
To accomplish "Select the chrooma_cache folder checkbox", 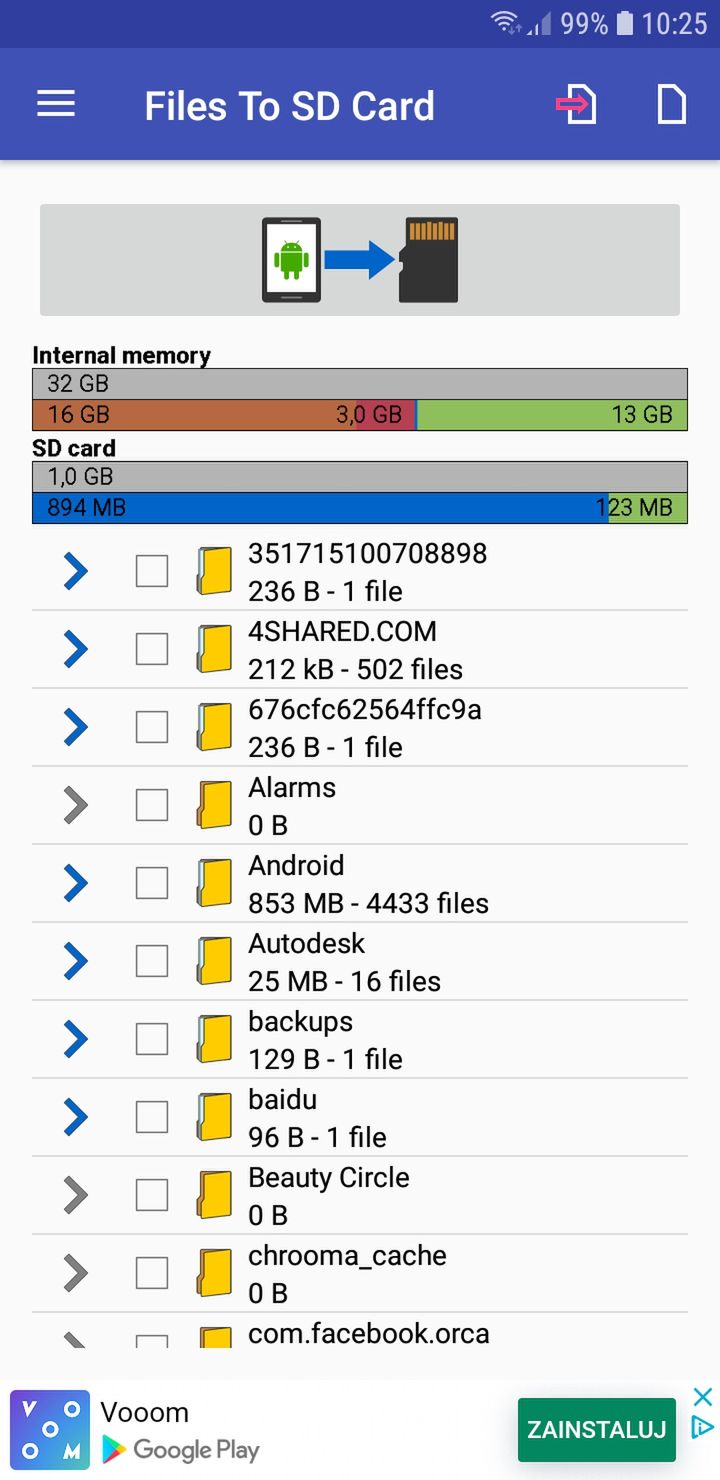I will (152, 1273).
